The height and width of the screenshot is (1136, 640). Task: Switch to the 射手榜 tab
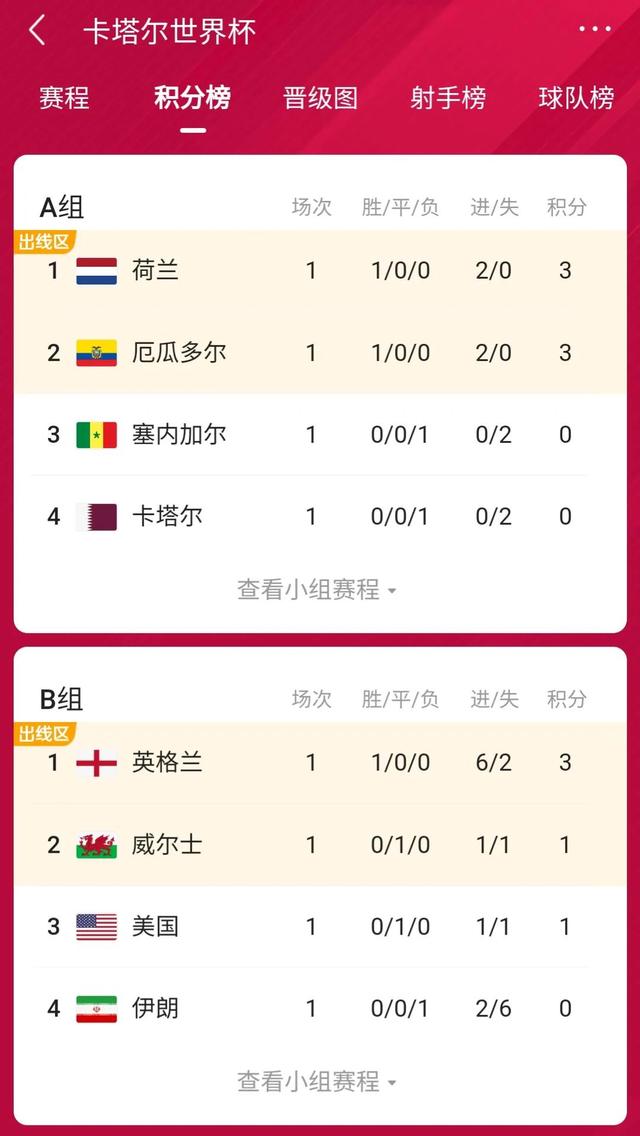tap(448, 98)
